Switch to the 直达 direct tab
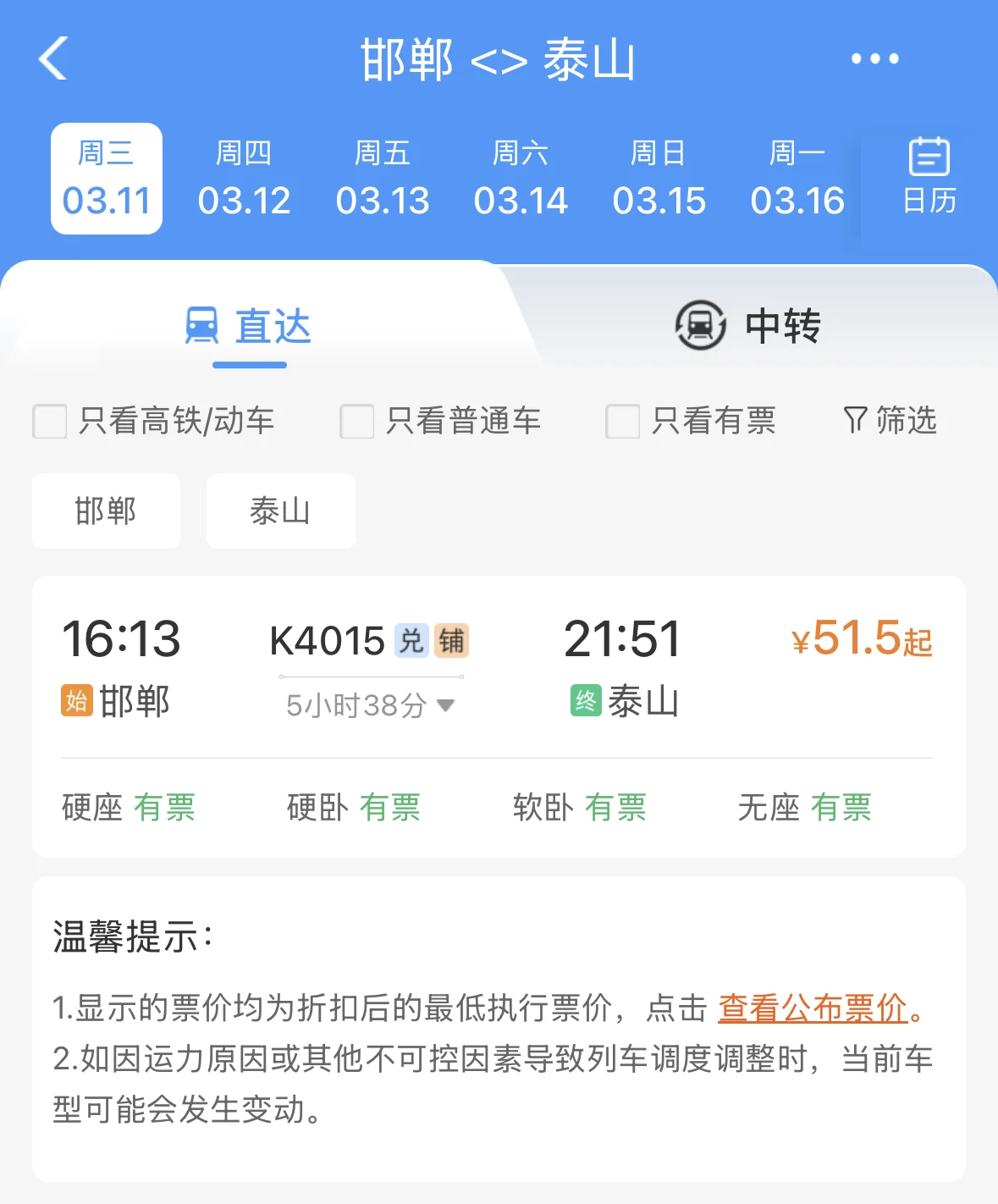 pos(249,326)
